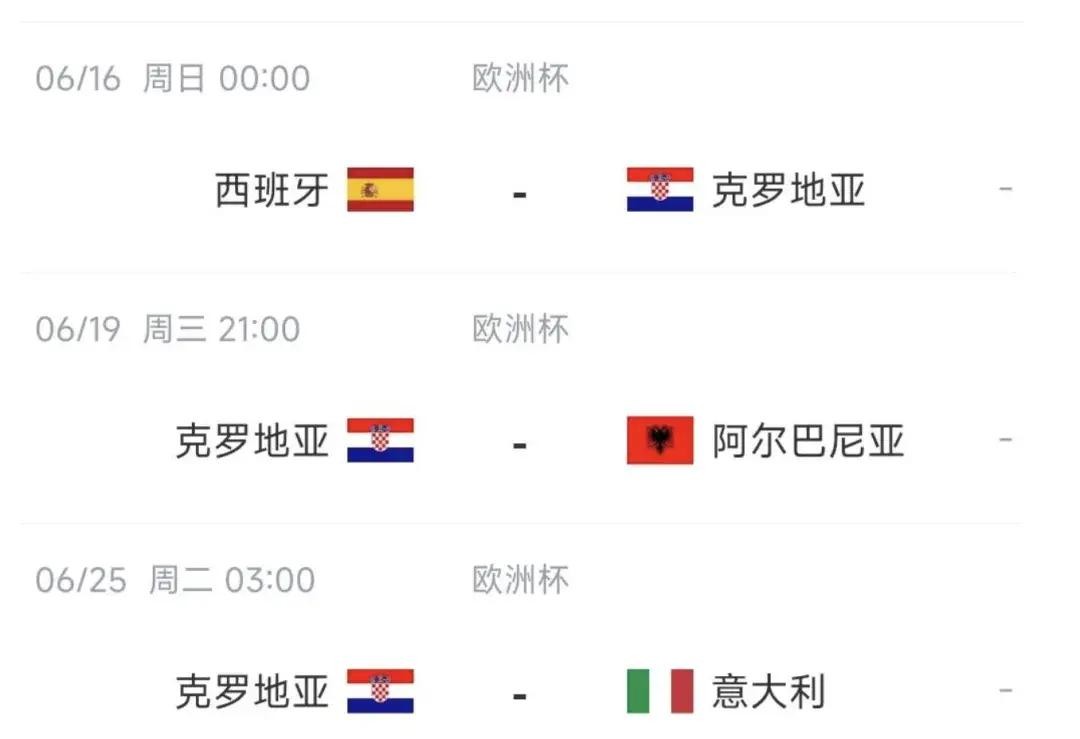This screenshot has height=739, width=1080.
Task: Select the Croatia vs Italy fixture on 06/25
Action: pos(519,691)
